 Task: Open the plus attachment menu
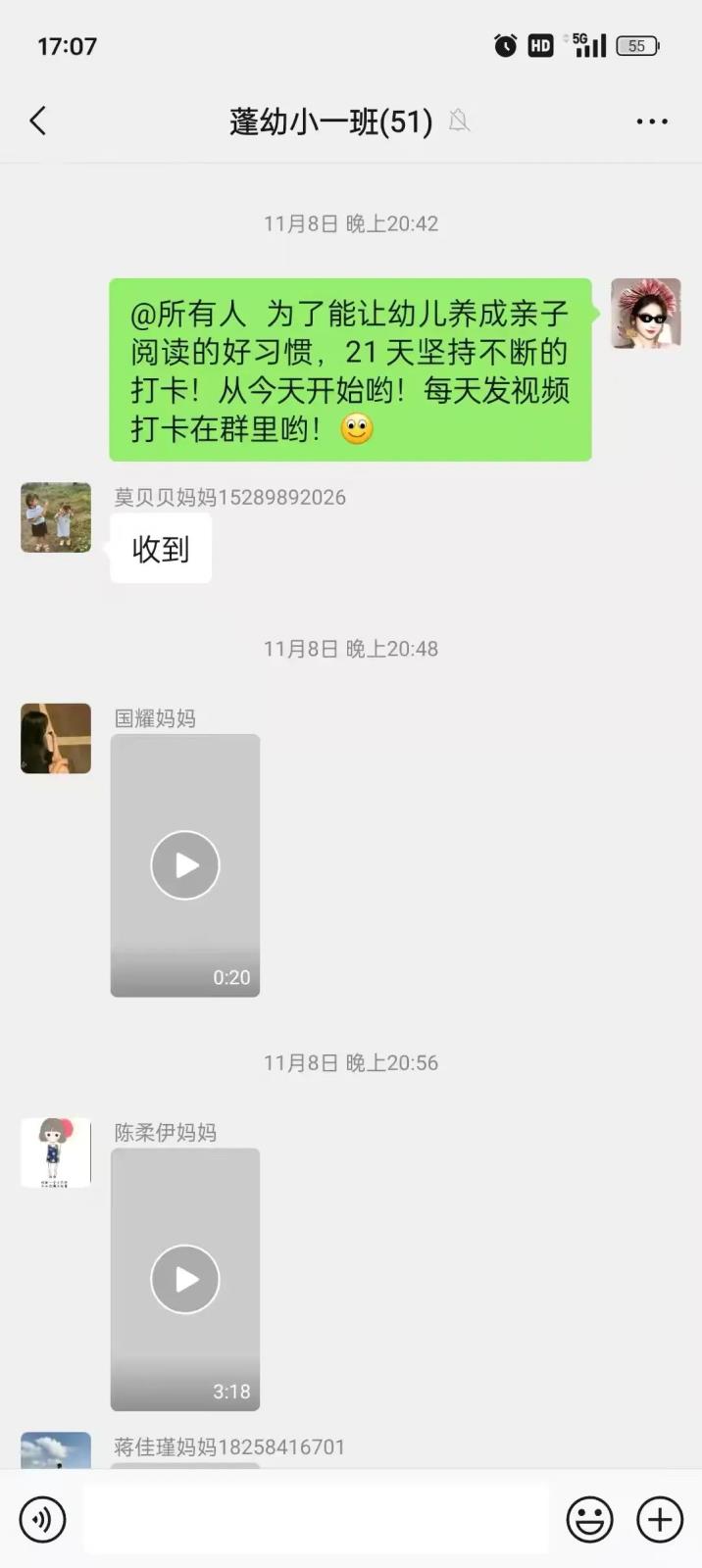tap(660, 1519)
